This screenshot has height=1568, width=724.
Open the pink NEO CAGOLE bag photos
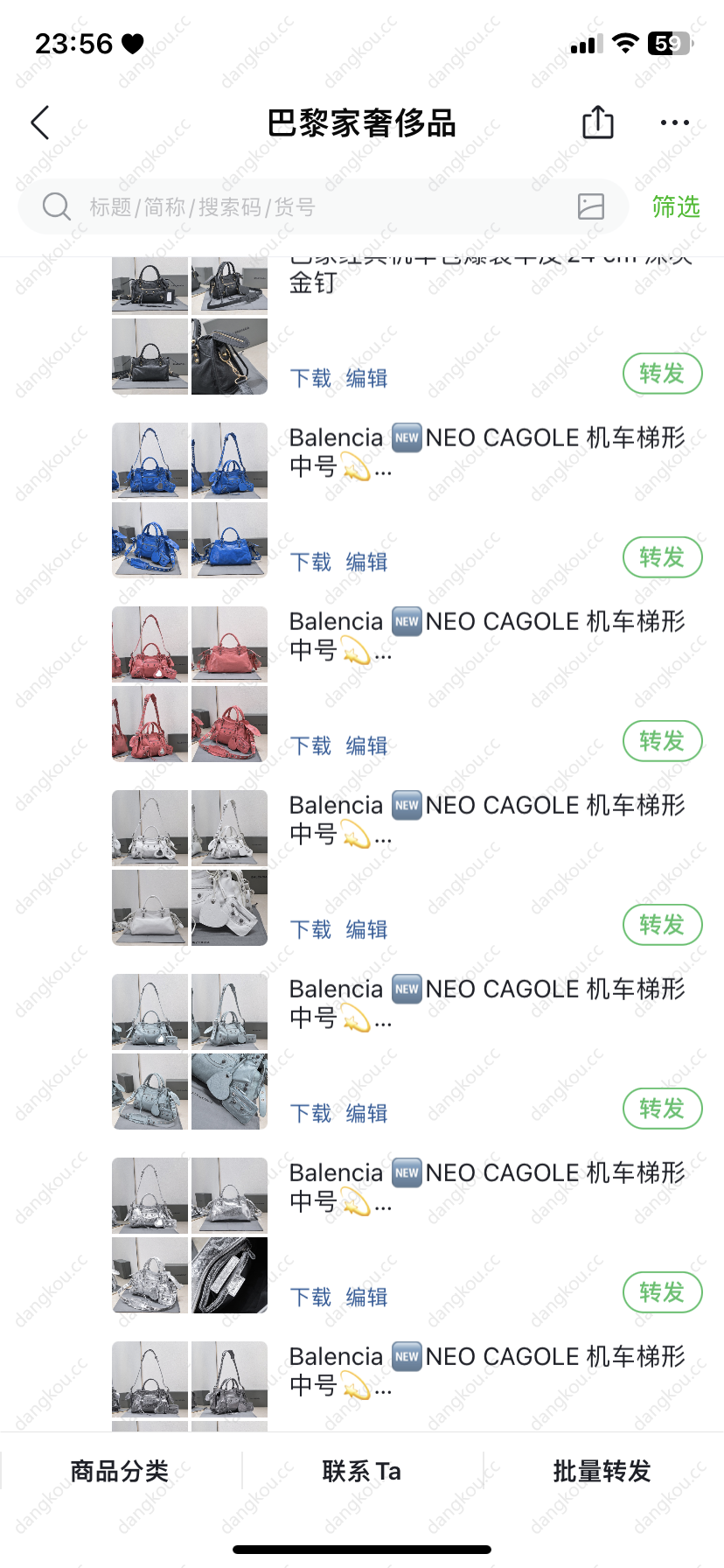click(x=190, y=684)
